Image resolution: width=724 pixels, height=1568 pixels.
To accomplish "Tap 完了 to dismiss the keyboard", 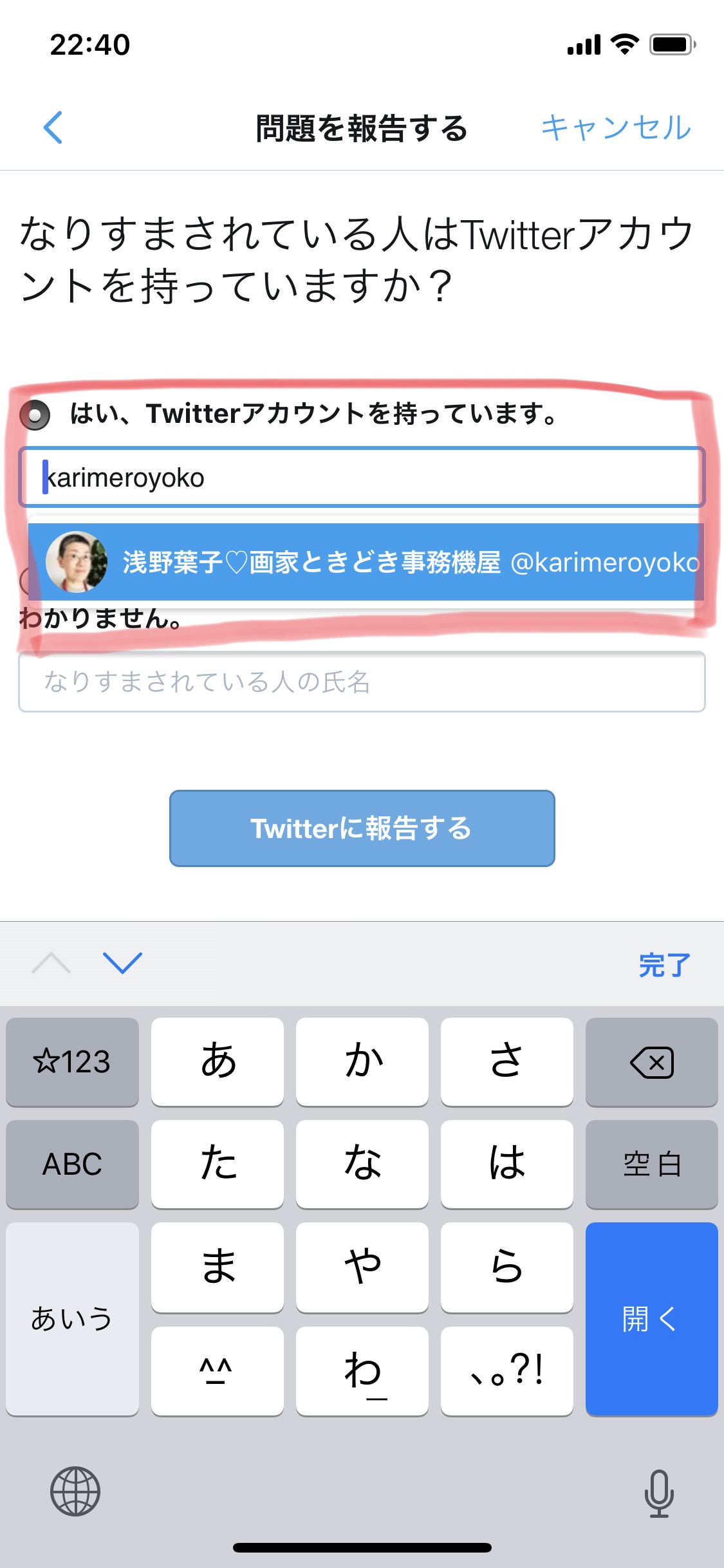I will click(x=664, y=964).
